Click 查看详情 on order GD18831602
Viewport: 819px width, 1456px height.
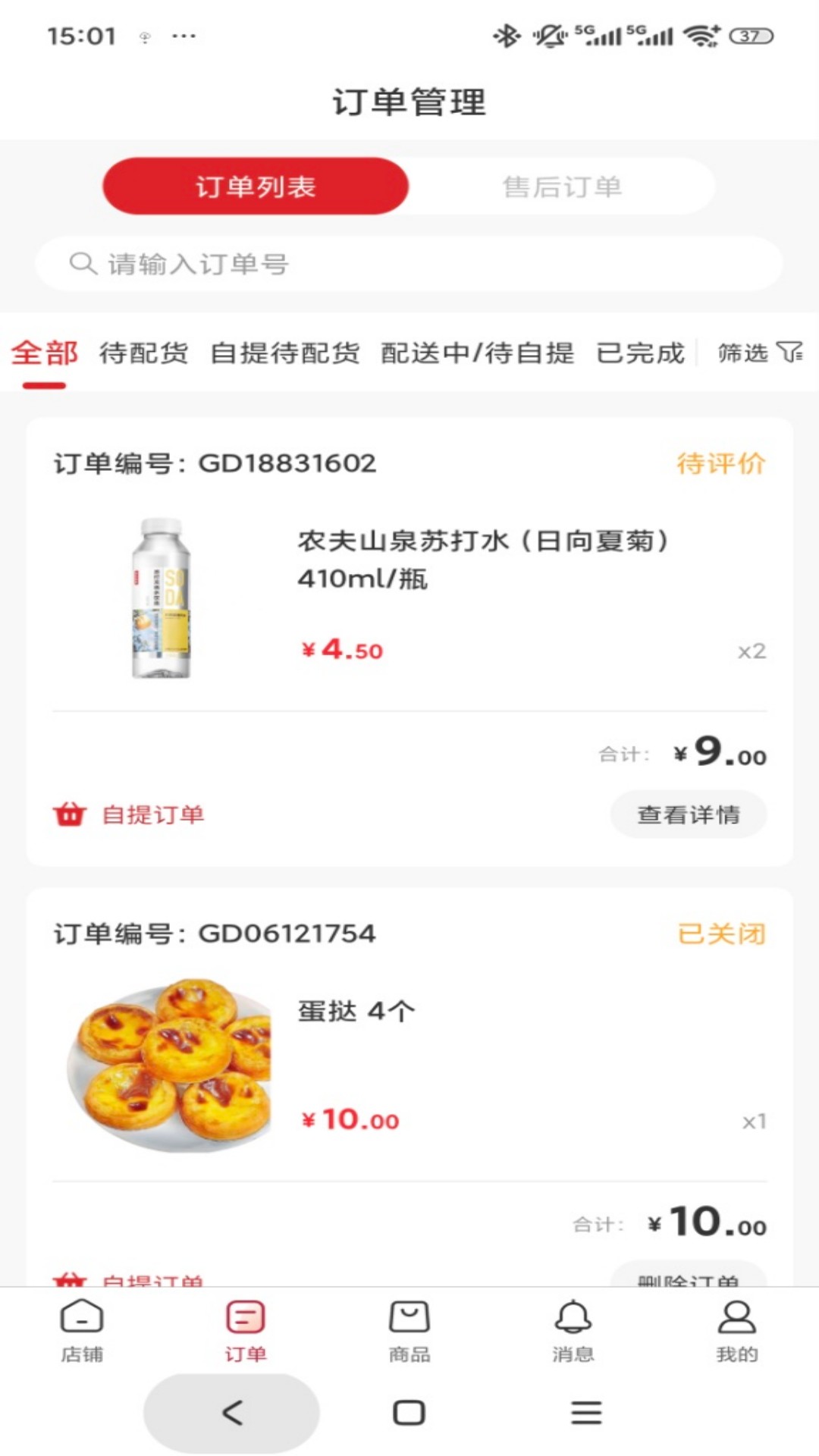689,814
